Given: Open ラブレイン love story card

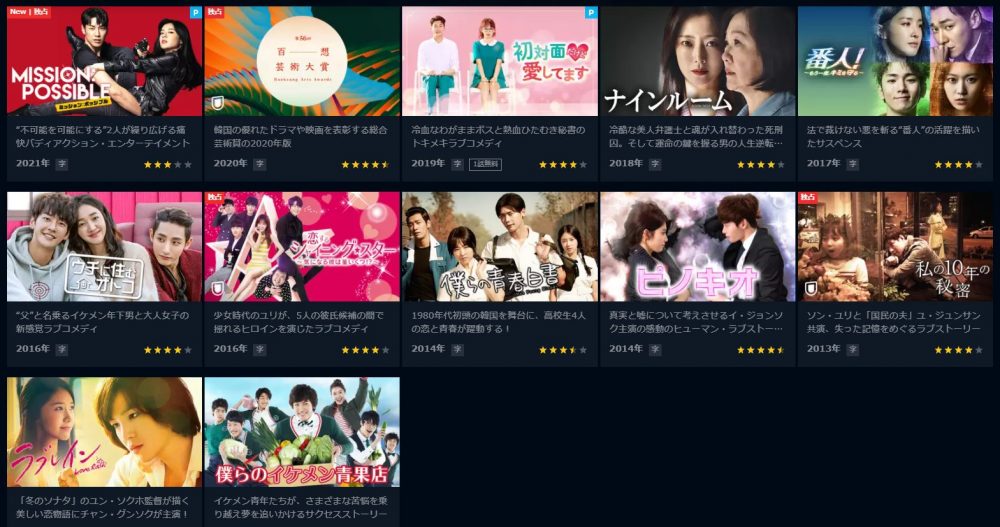Looking at the screenshot, I should point(104,432).
